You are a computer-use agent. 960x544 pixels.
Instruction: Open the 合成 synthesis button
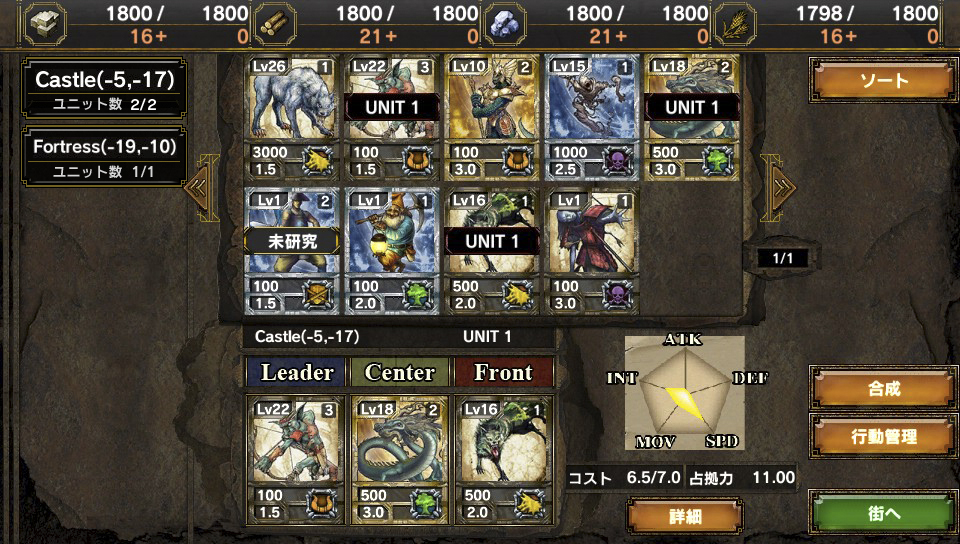click(x=884, y=389)
